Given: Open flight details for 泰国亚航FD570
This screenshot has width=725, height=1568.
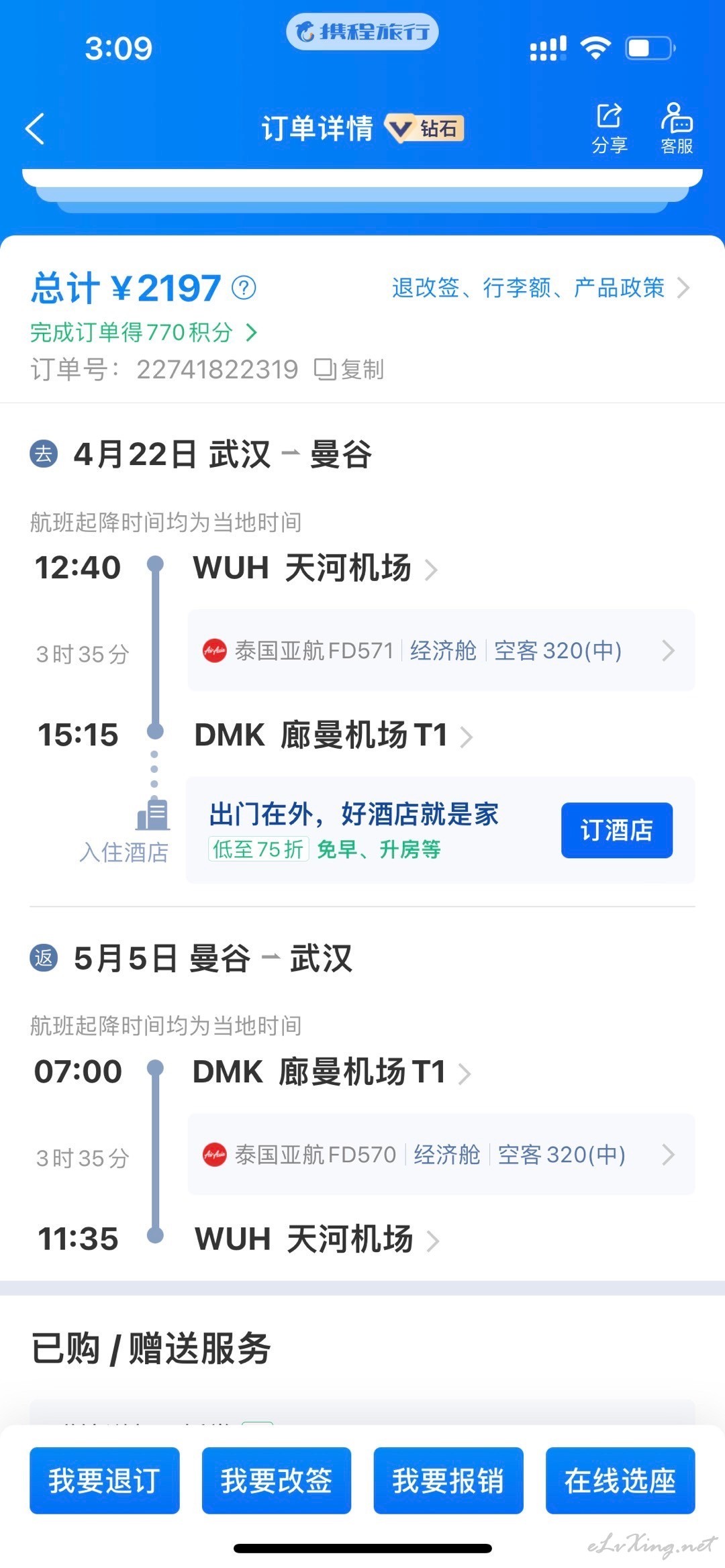Looking at the screenshot, I should coord(441,1154).
